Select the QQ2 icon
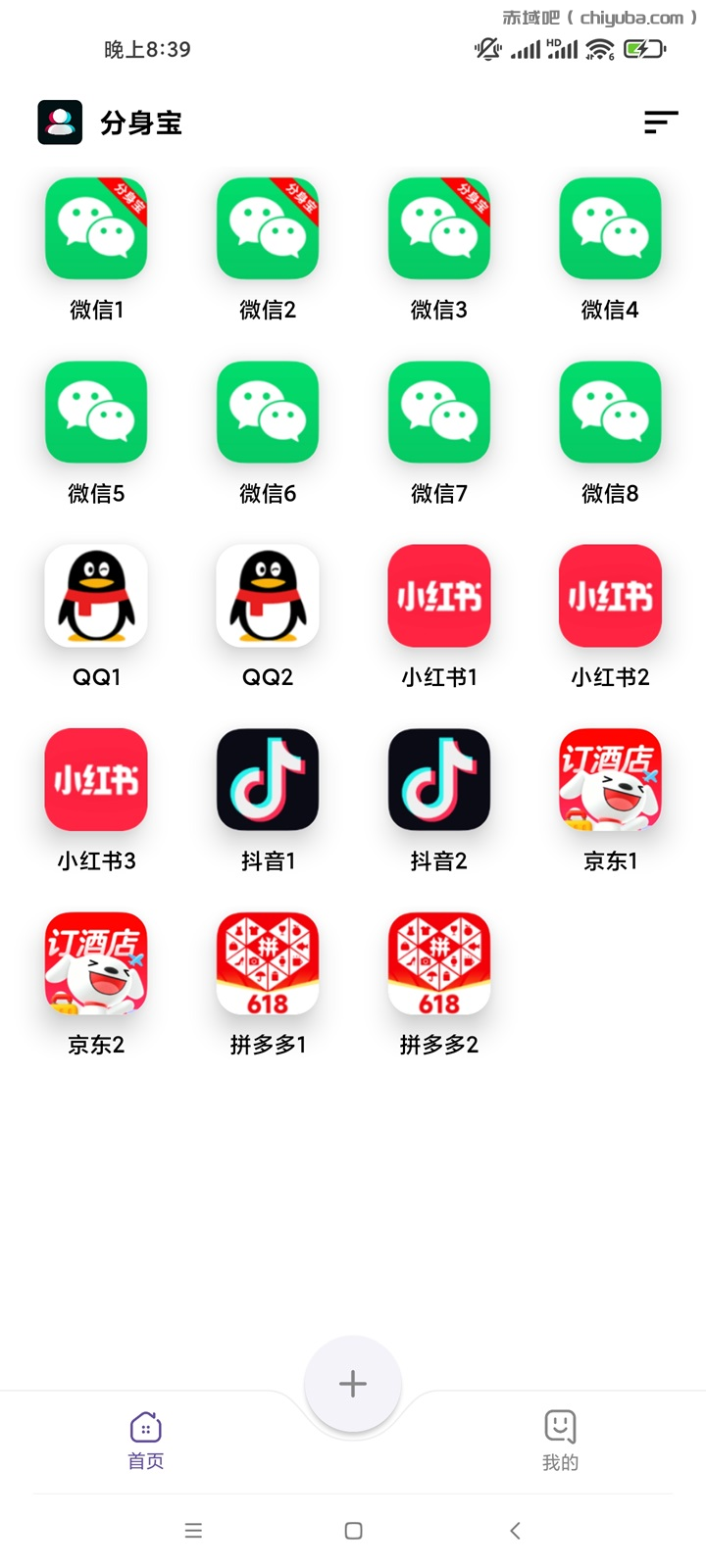706x1568 pixels. [267, 596]
